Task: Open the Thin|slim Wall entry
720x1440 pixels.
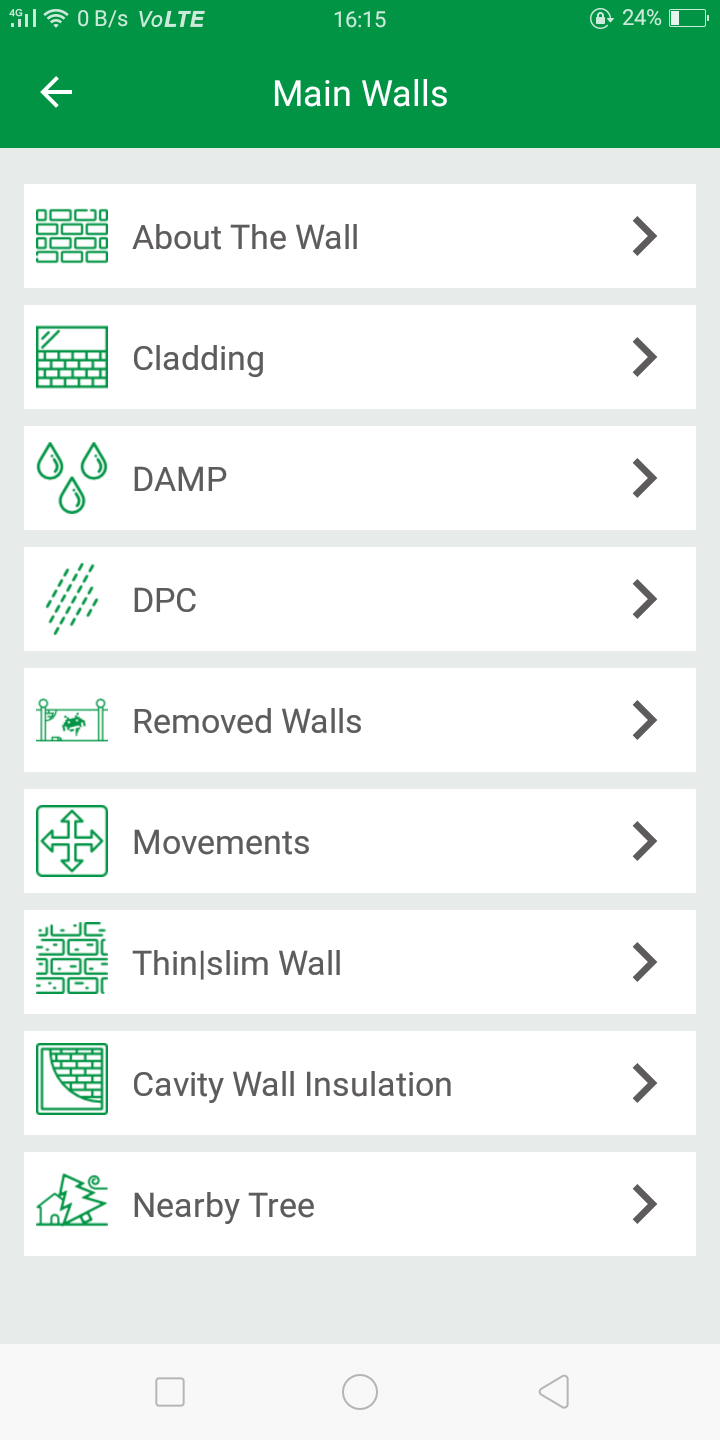Action: 360,963
